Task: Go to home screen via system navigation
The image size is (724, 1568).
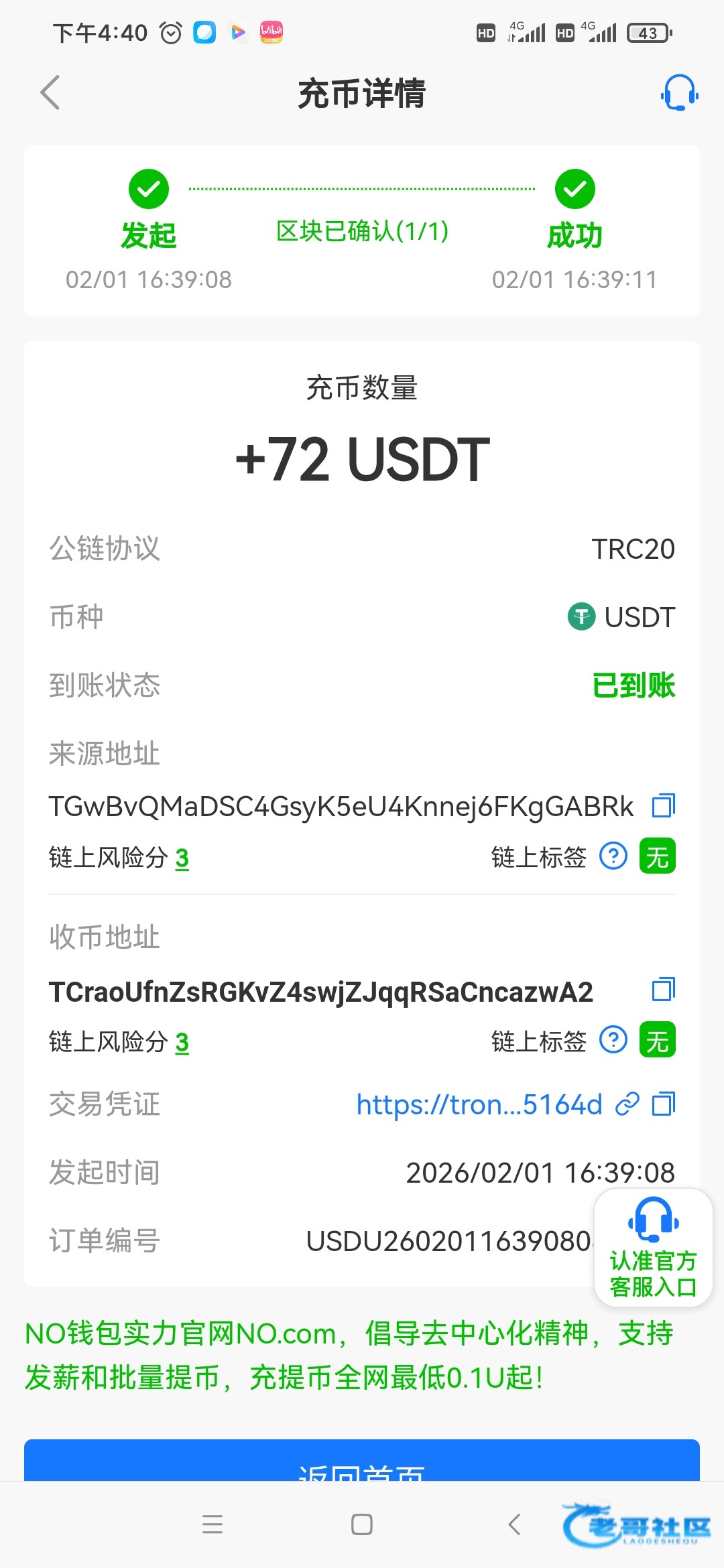Action: [362, 1524]
